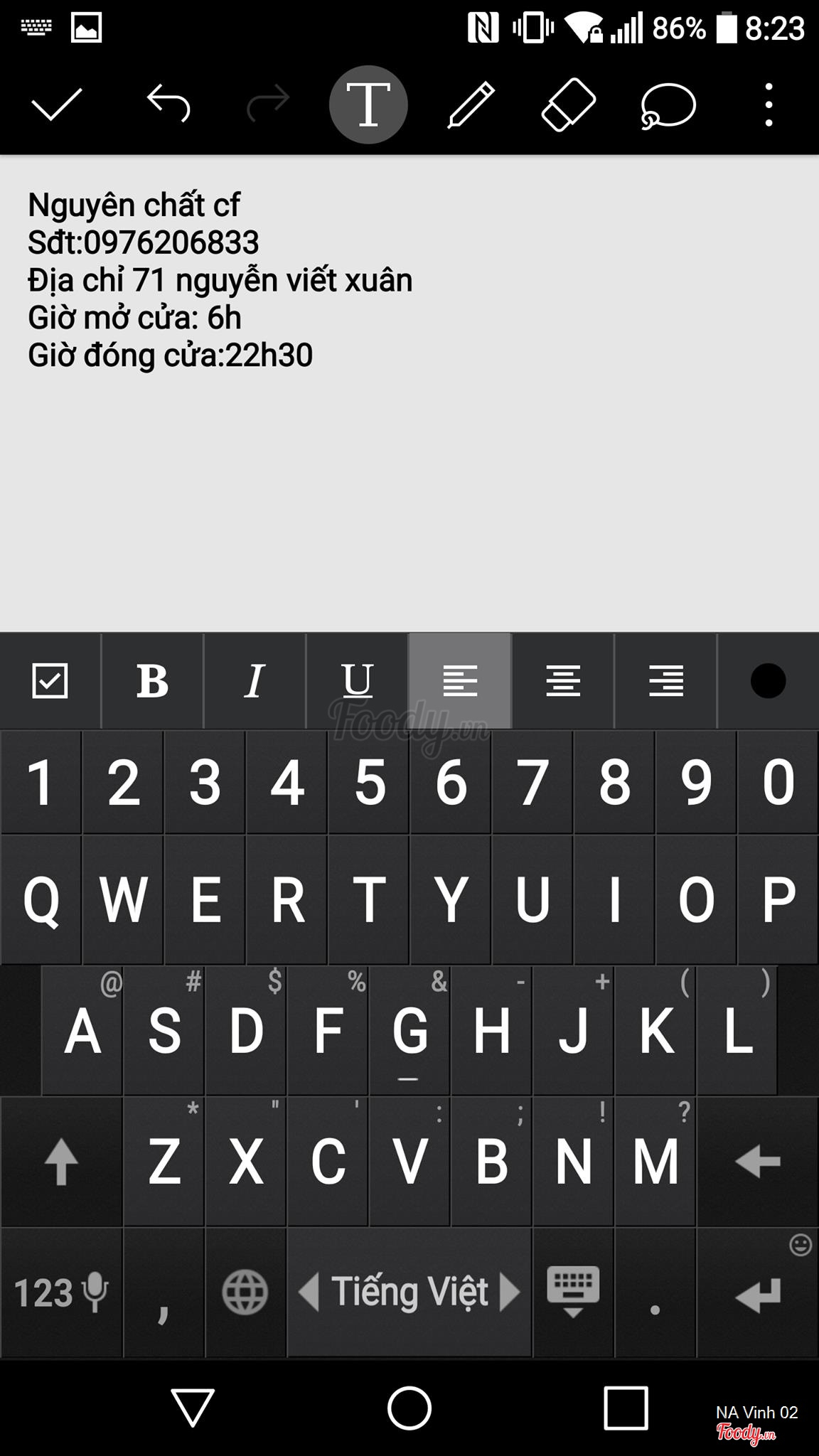Choose the eraser tool
819x1456 pixels.
[x=569, y=105]
